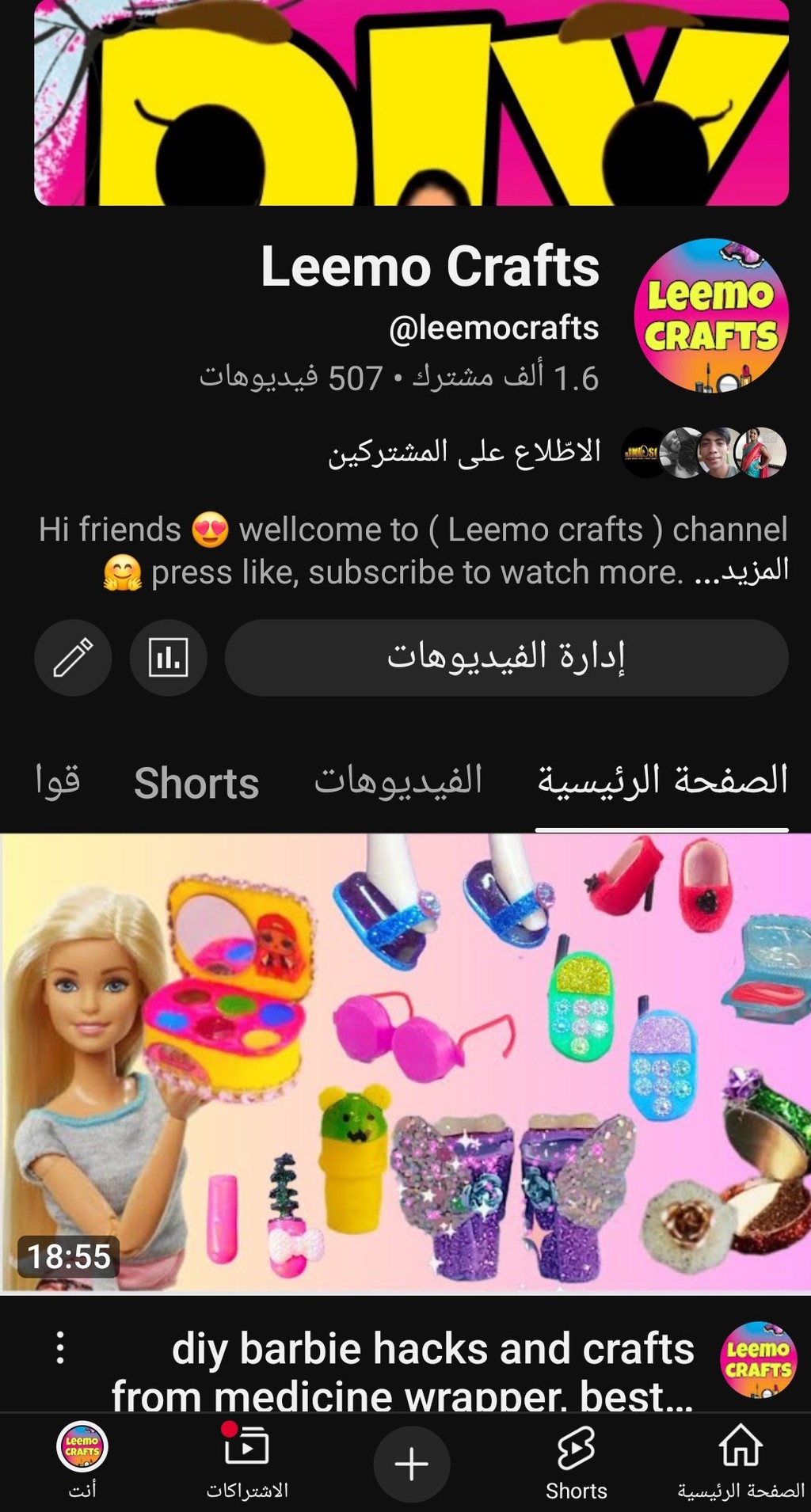Open channel analytics bar chart icon

click(x=169, y=657)
